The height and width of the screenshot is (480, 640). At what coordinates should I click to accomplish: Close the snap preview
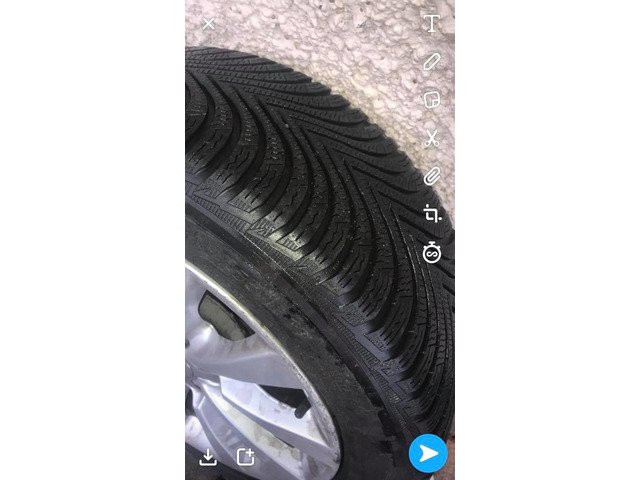tap(208, 24)
